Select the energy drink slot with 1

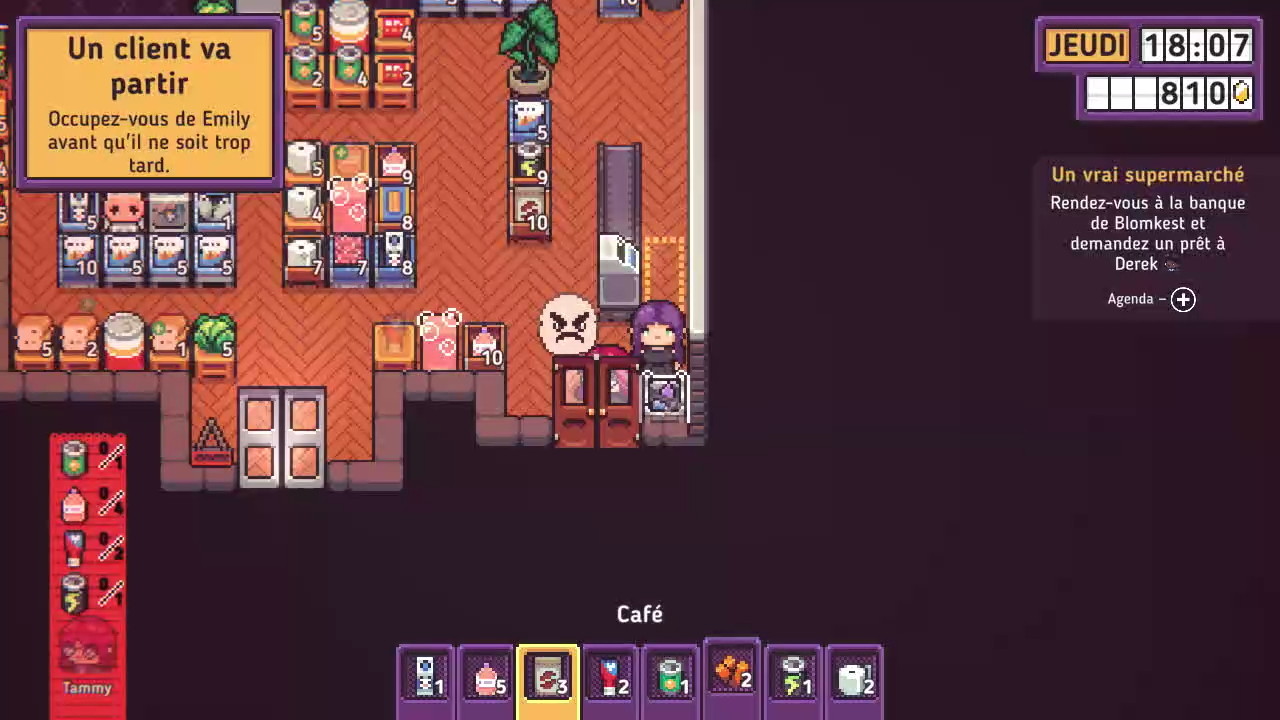(x=793, y=680)
